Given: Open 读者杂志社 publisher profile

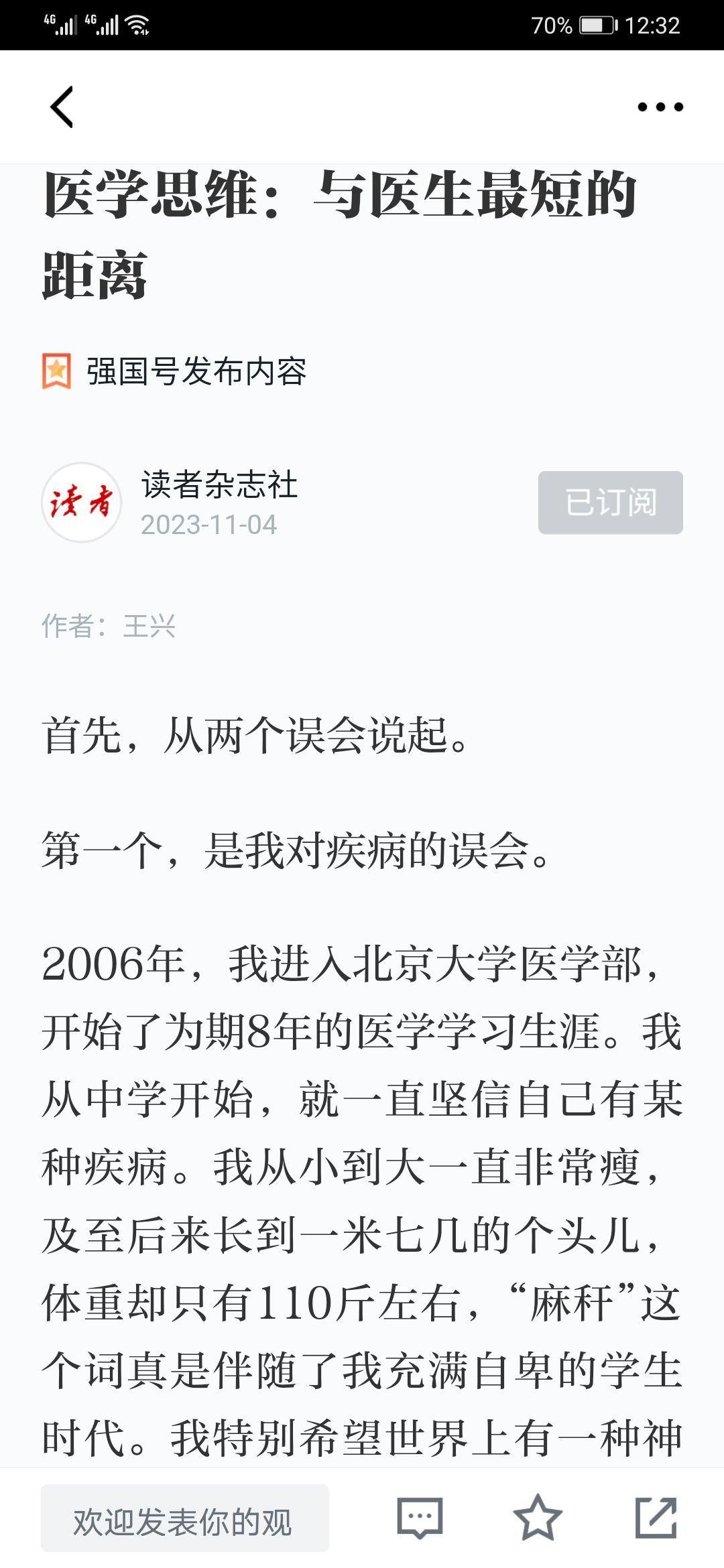Looking at the screenshot, I should point(220,484).
